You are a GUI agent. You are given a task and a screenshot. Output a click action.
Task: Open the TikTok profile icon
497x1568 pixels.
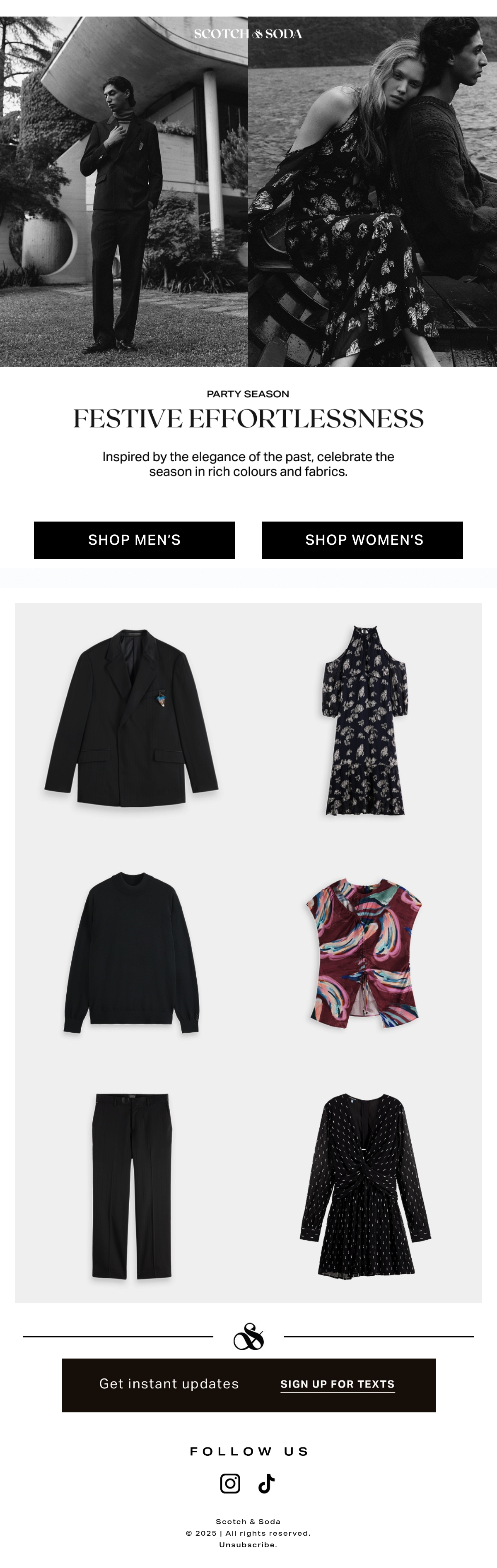click(266, 1484)
